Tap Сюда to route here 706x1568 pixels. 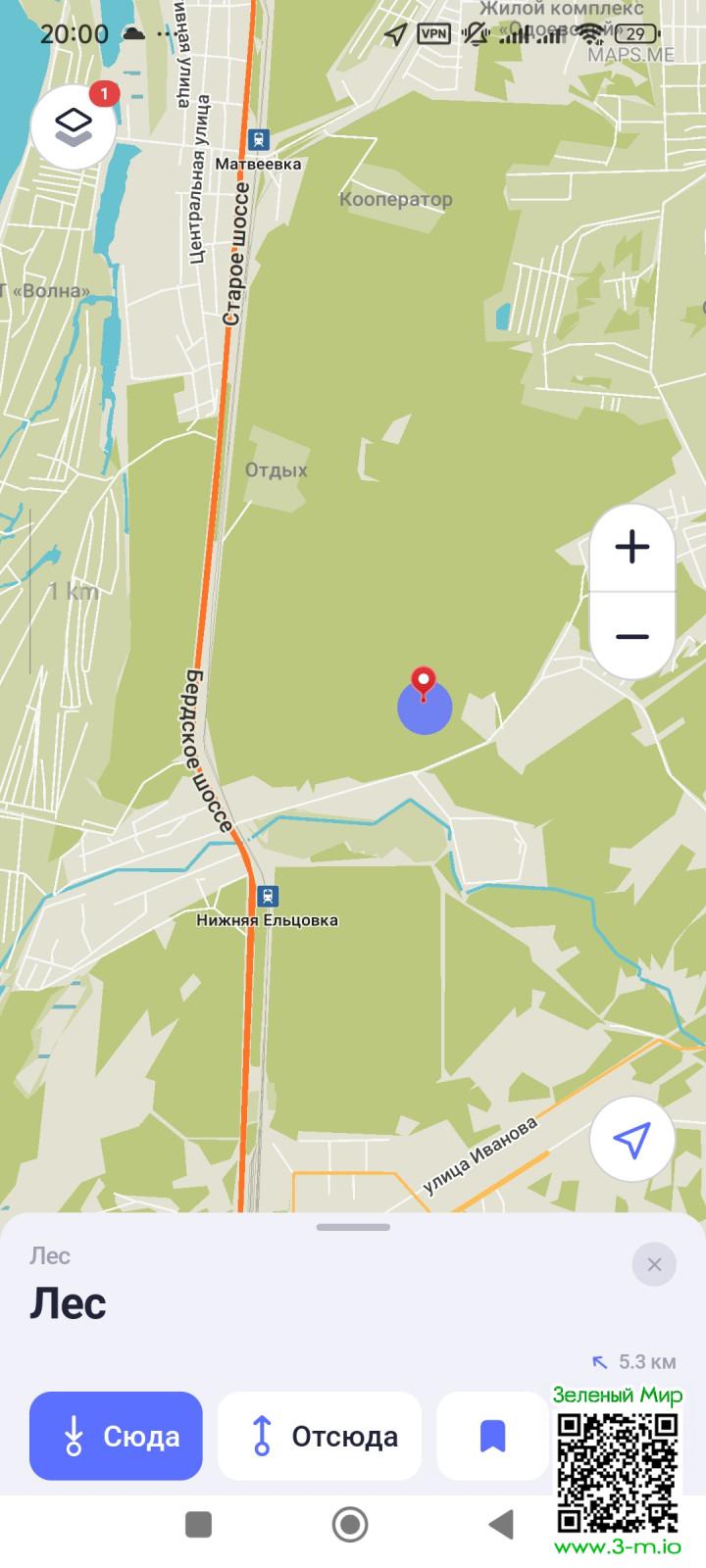tap(116, 1436)
